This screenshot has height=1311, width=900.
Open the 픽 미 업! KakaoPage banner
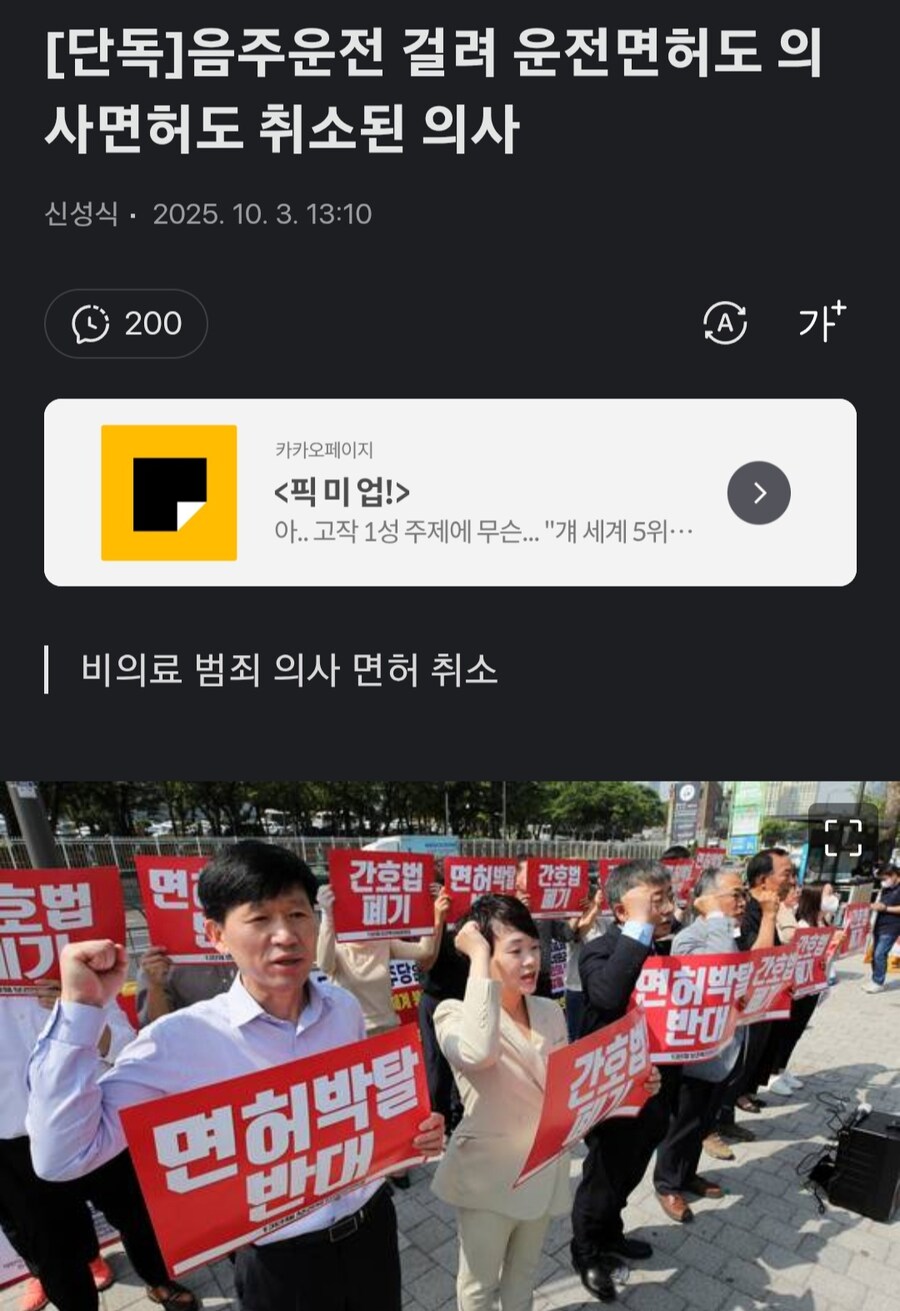pos(450,492)
